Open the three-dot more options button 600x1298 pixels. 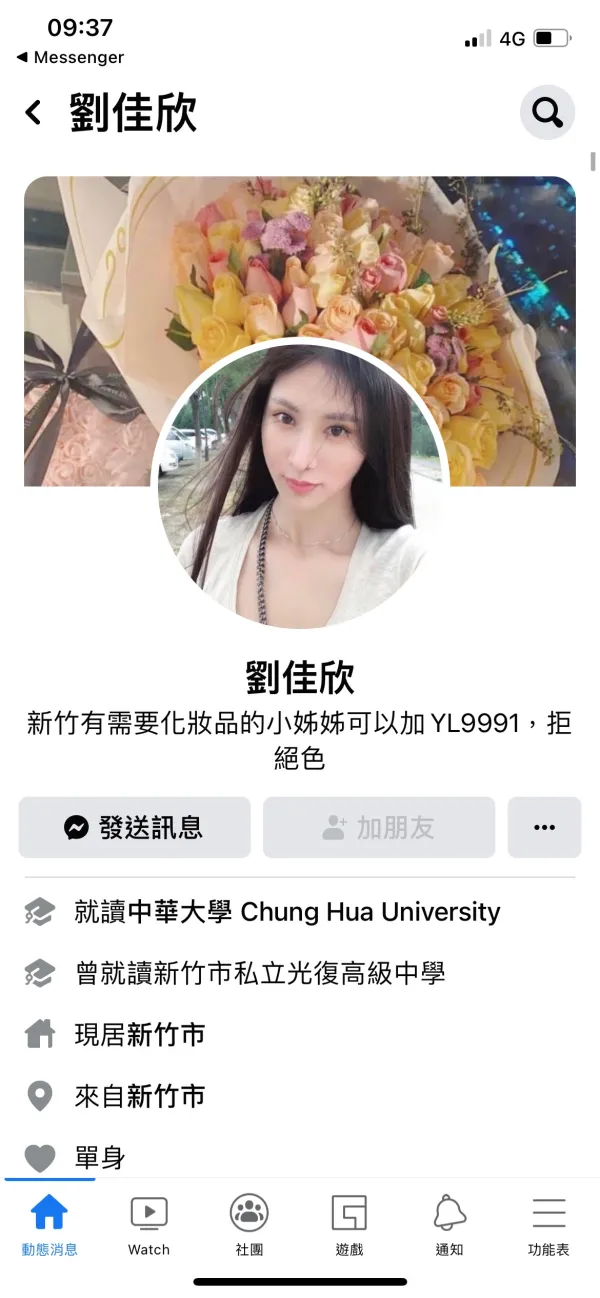544,827
